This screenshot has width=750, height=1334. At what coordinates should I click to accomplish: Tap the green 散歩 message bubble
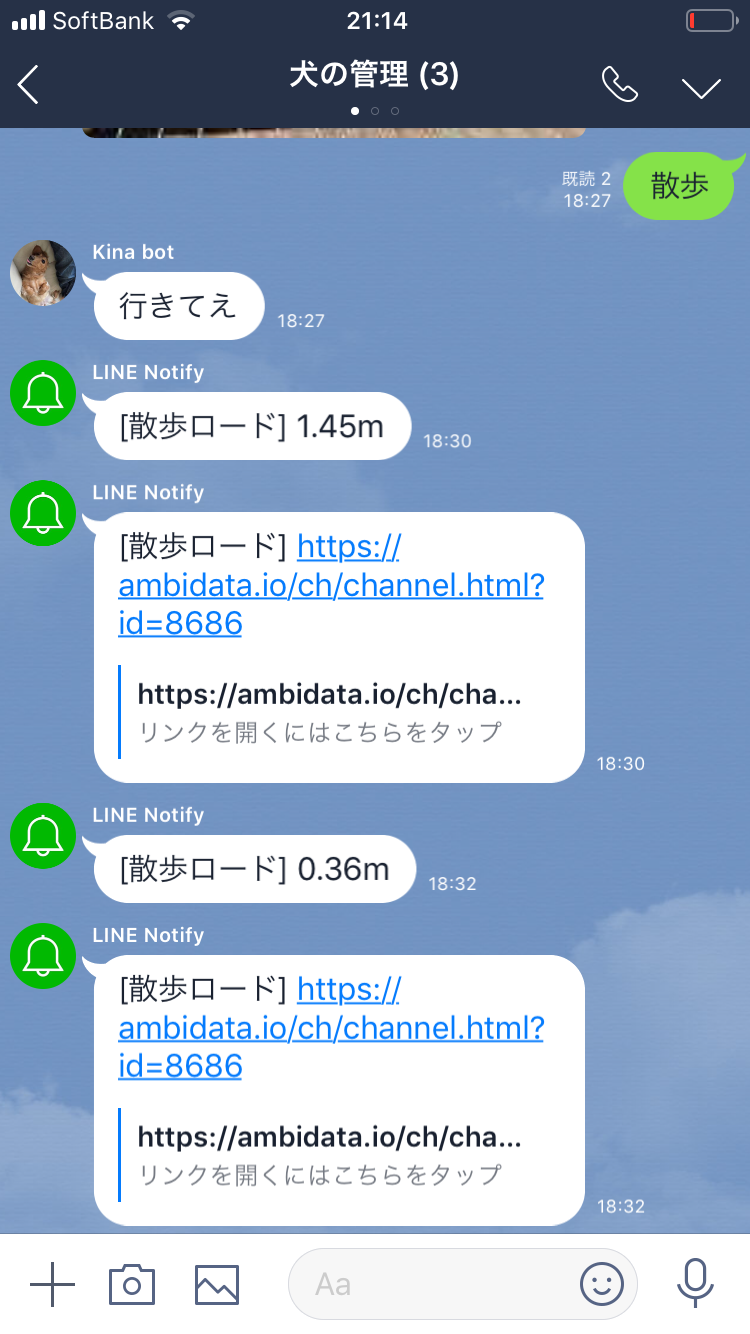[678, 186]
